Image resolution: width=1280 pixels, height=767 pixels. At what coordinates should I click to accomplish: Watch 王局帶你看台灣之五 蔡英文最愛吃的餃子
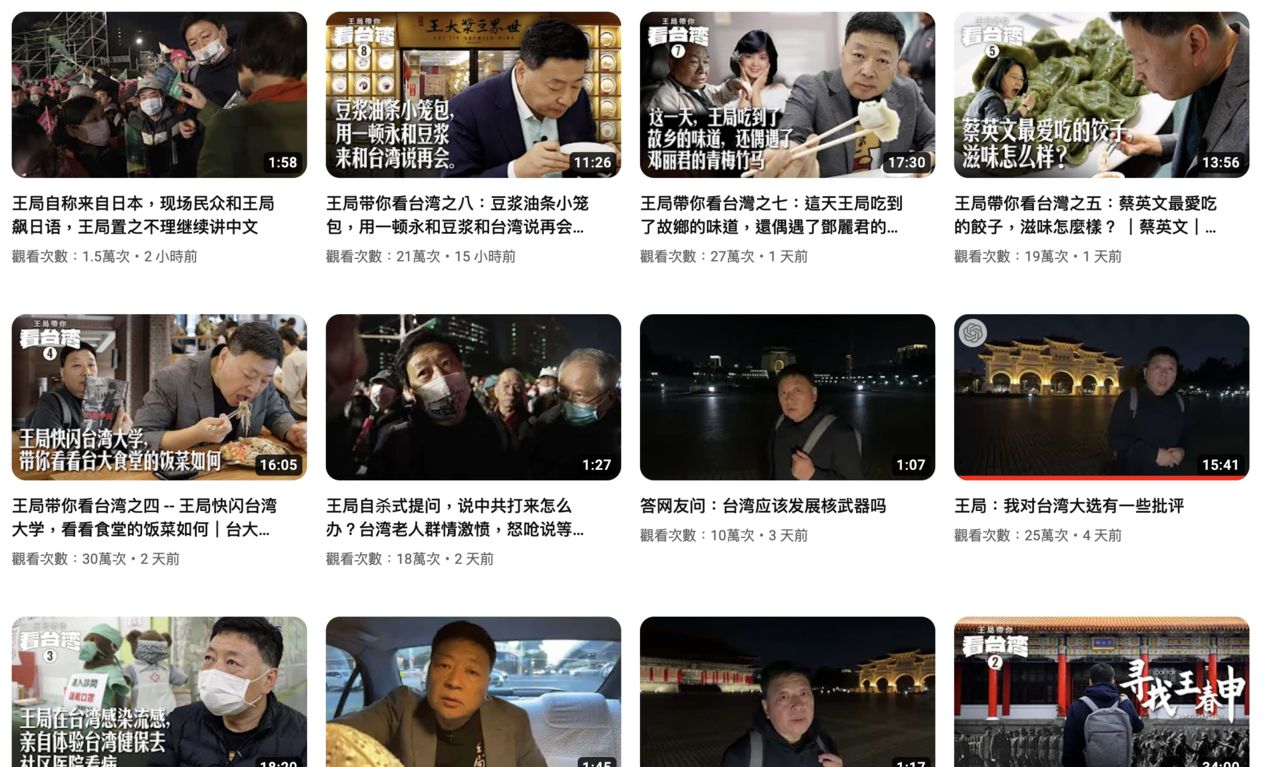click(x=1101, y=95)
